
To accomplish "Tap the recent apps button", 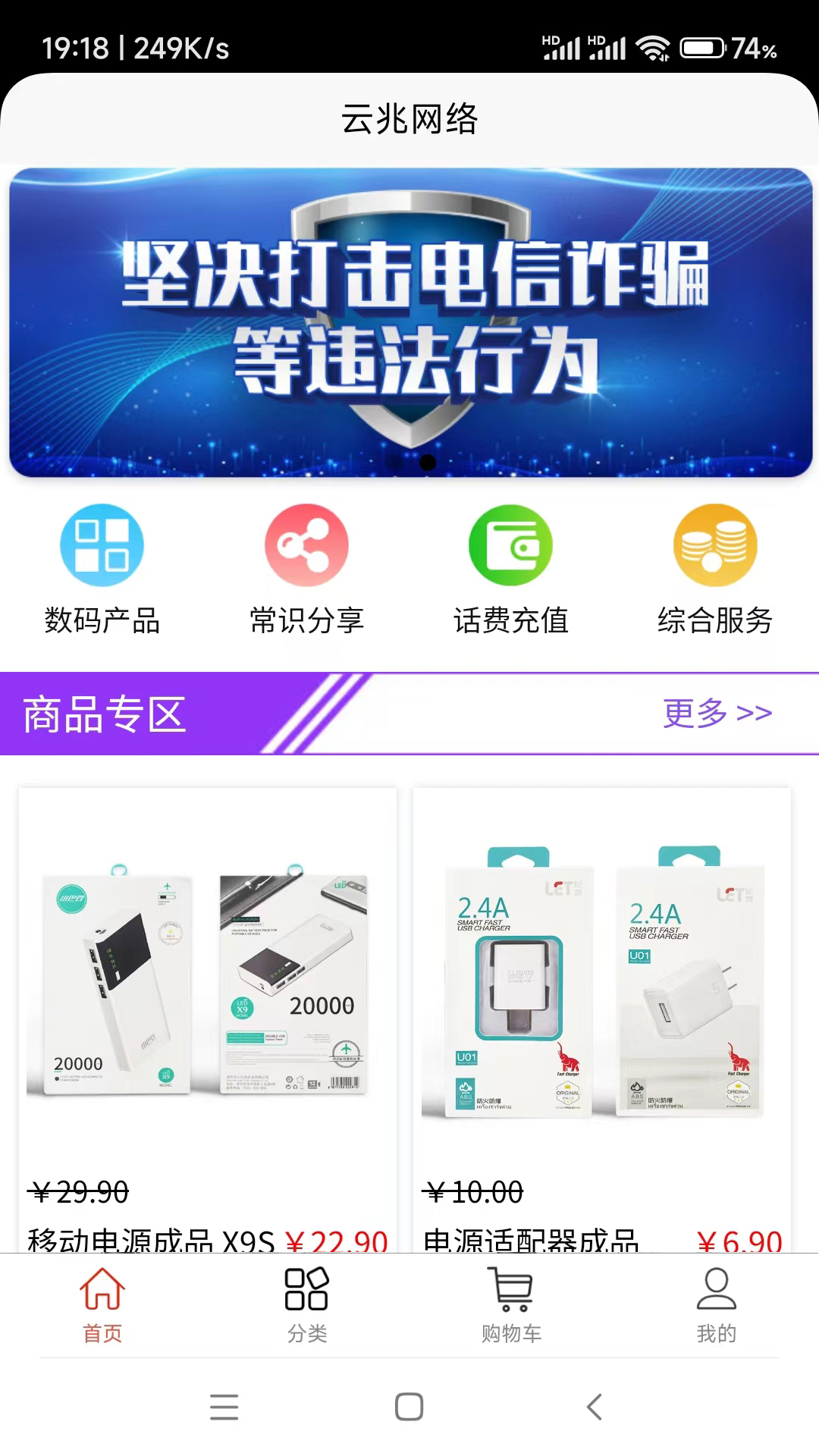I will [x=223, y=1407].
